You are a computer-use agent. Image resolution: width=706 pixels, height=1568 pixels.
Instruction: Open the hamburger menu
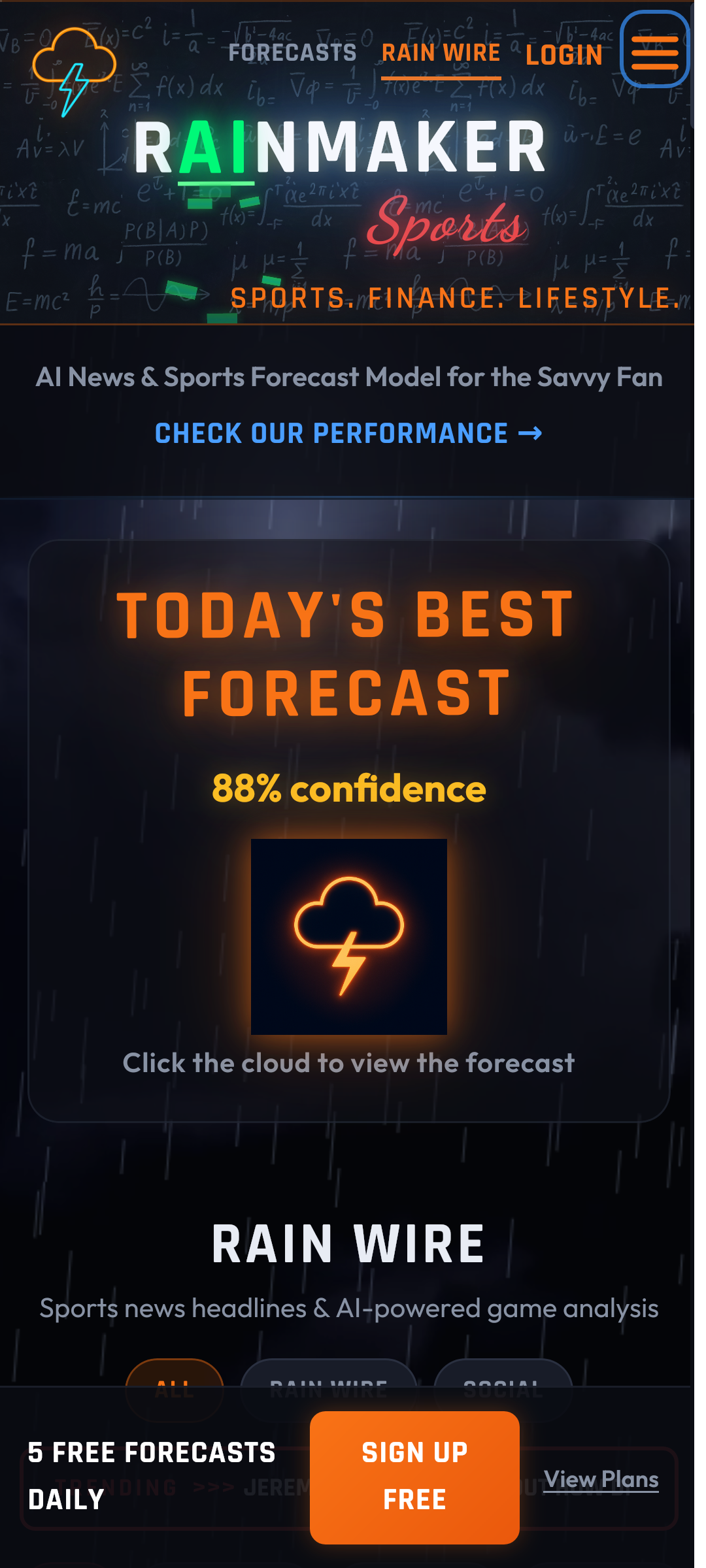[654, 50]
